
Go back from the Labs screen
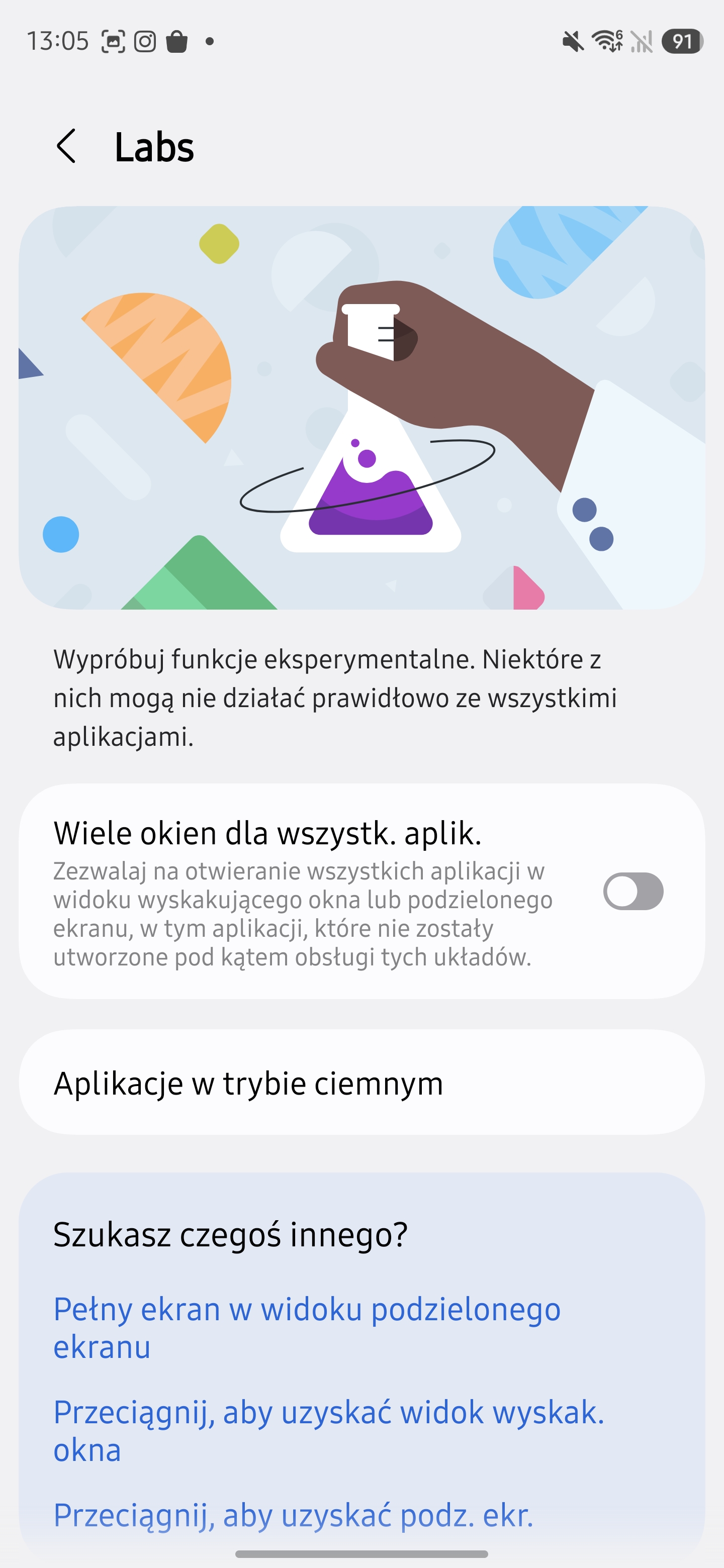tap(66, 146)
